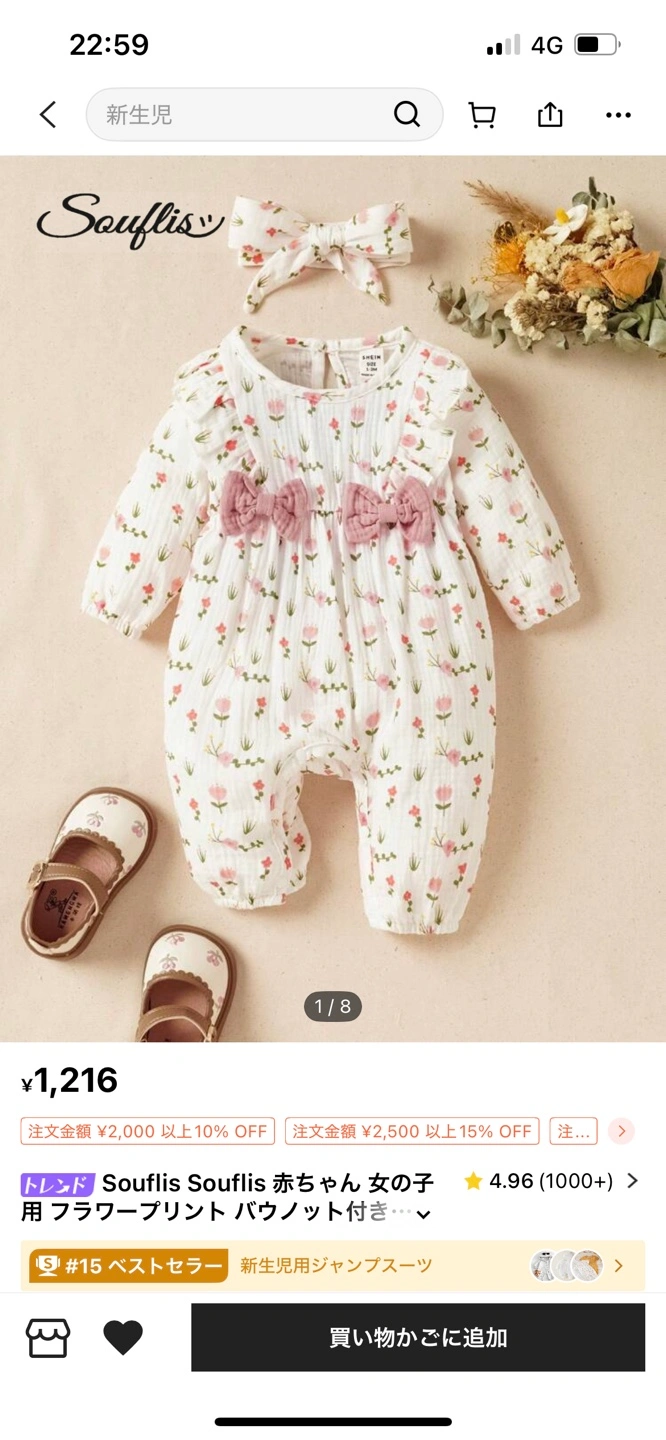Tap 買い物かごに追加 to add to cart

(x=418, y=1338)
